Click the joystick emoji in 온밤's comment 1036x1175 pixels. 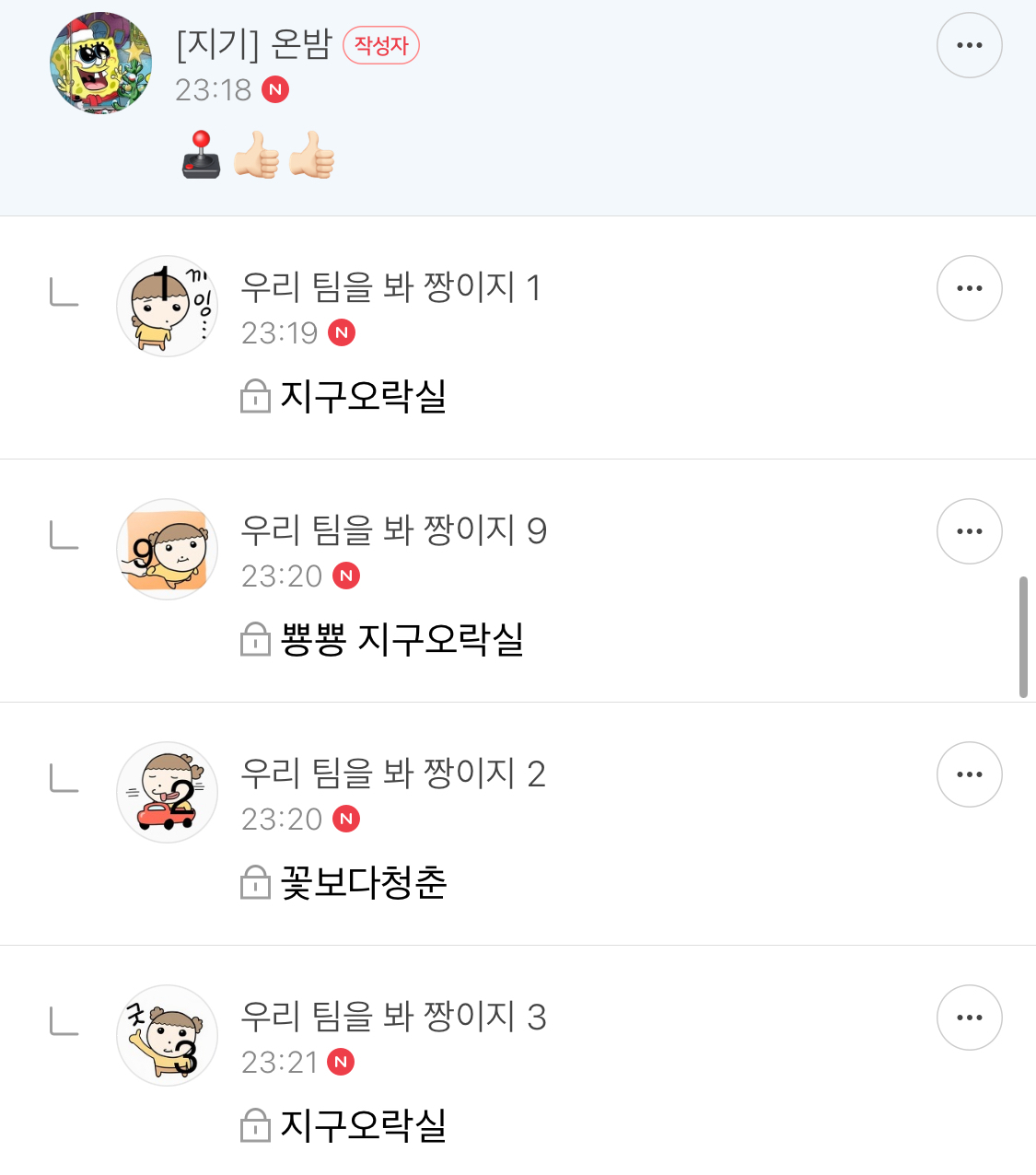coord(202,156)
